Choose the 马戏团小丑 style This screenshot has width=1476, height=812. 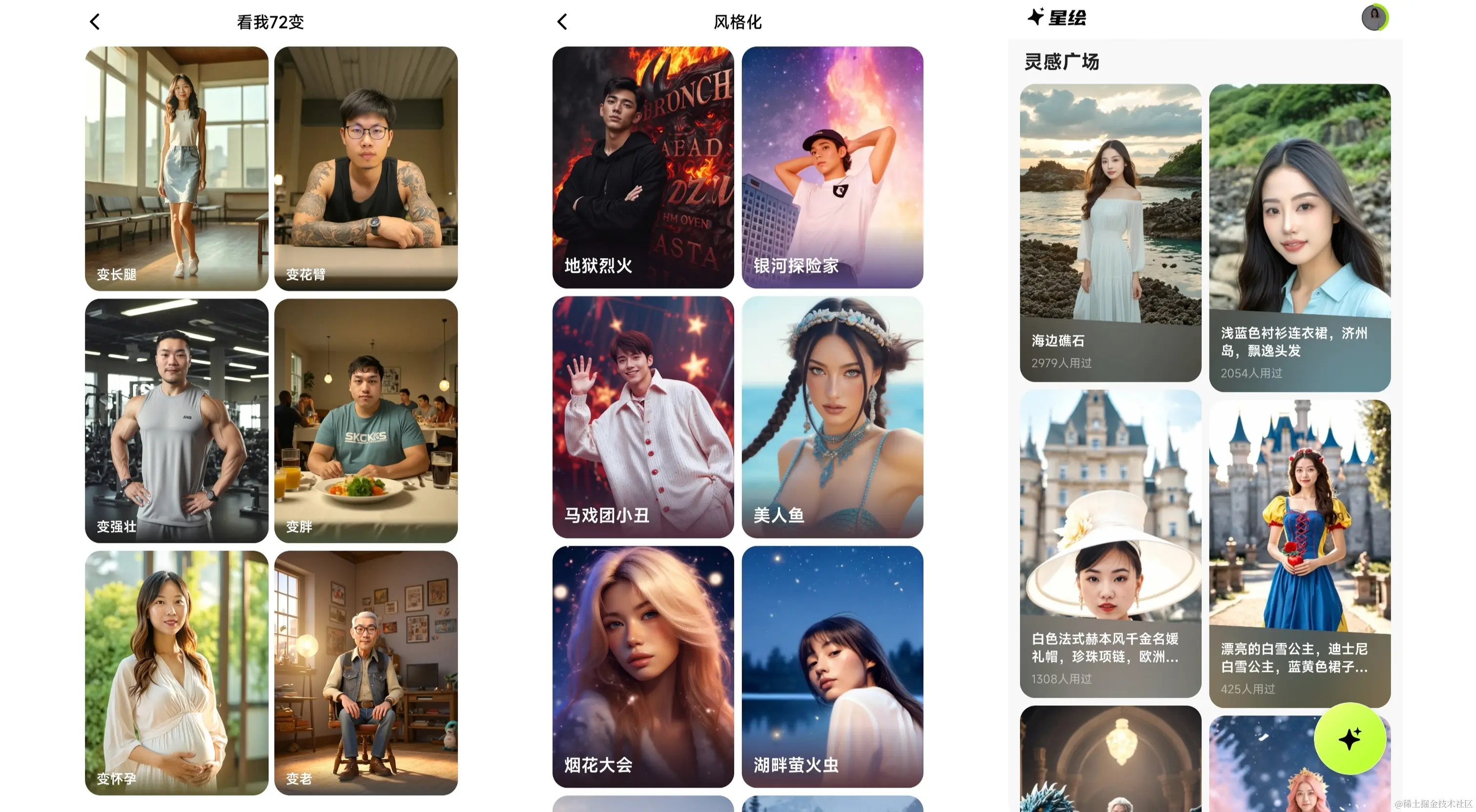[643, 417]
